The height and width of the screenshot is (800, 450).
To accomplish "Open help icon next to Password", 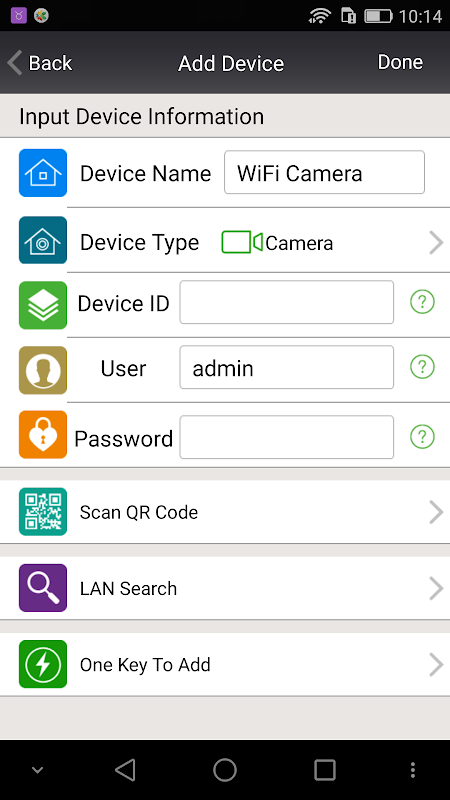I will (422, 437).
